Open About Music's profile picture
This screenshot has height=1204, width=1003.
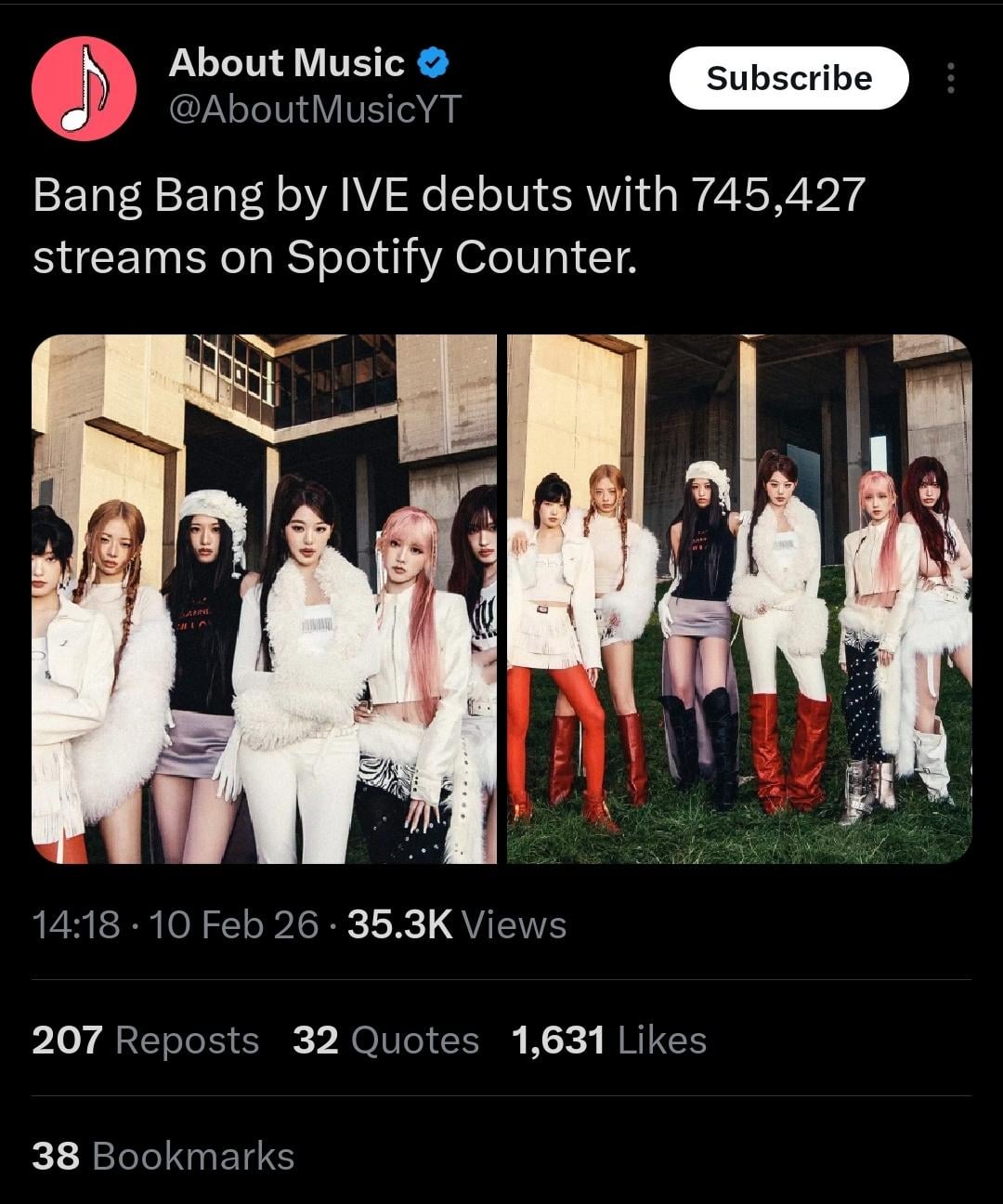pos(84,88)
